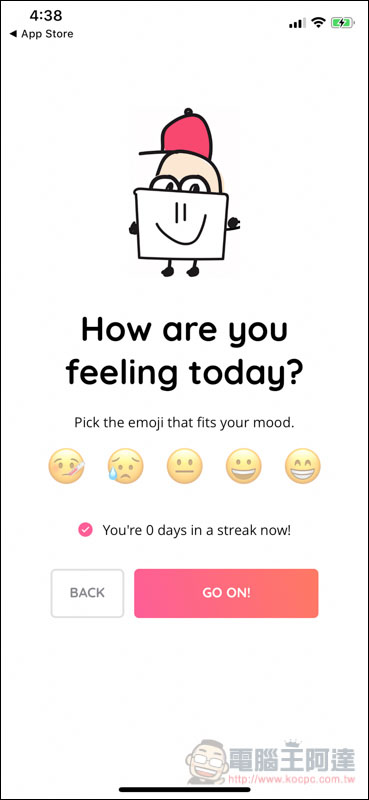
Task: Go back with the BACK button
Action: coord(87,593)
